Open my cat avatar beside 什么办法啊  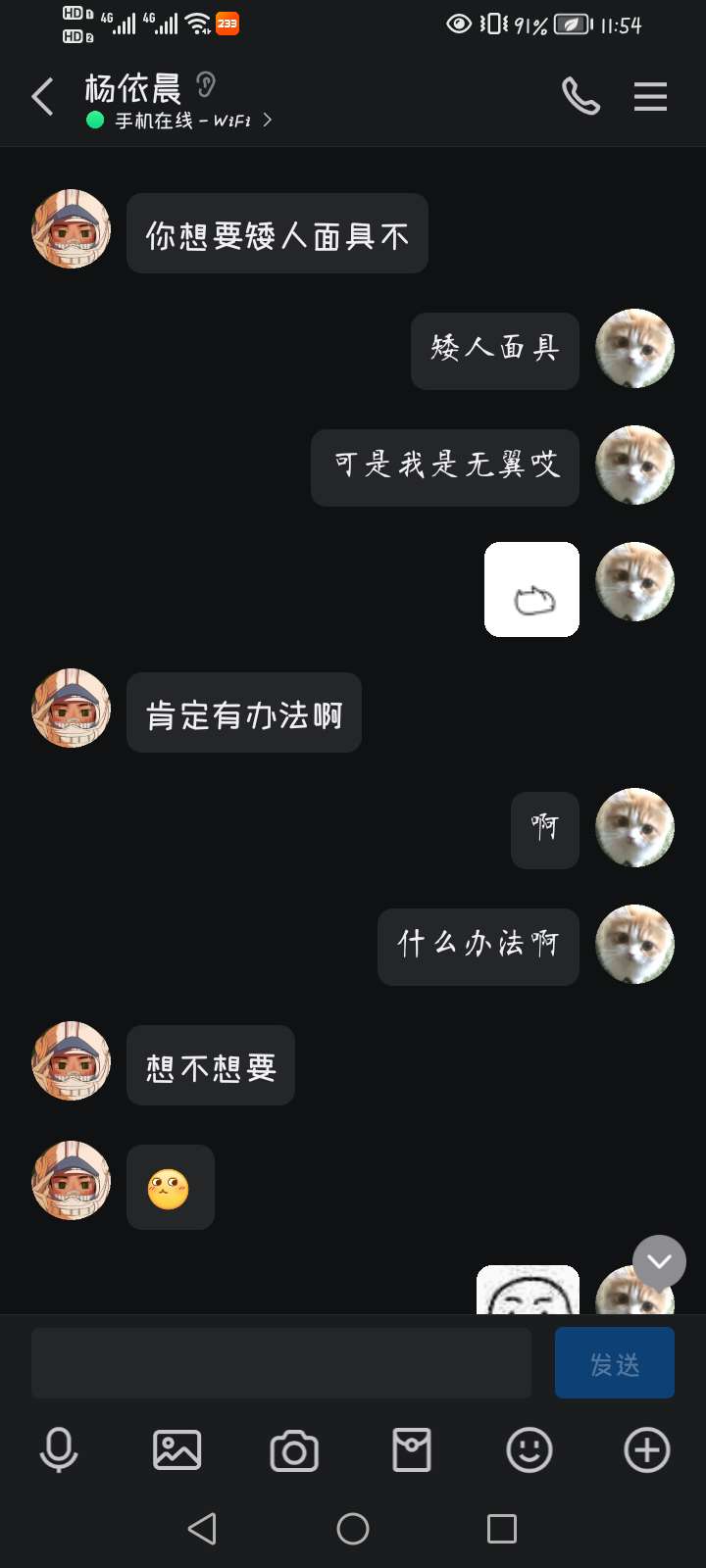pos(635,944)
